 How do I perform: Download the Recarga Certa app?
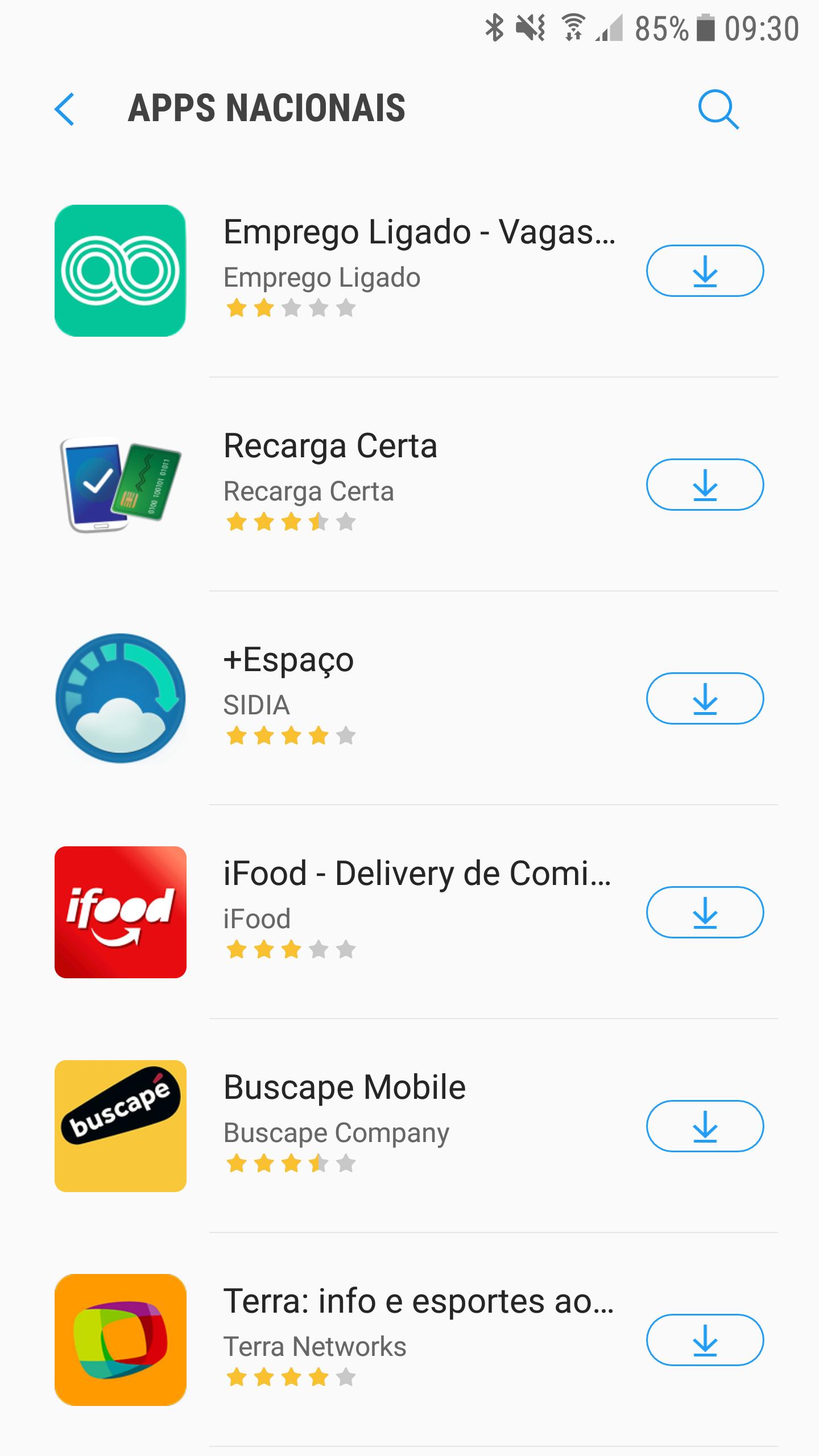point(705,485)
